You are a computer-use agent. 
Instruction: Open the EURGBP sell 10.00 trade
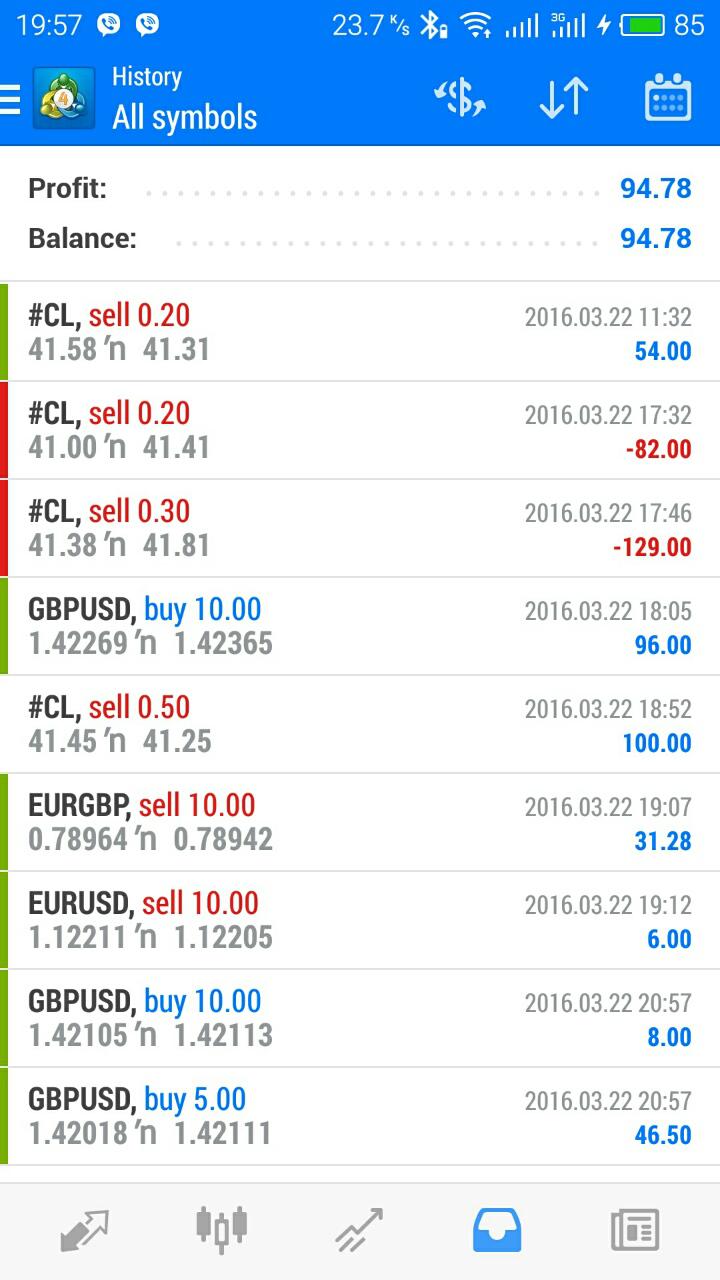(x=360, y=823)
